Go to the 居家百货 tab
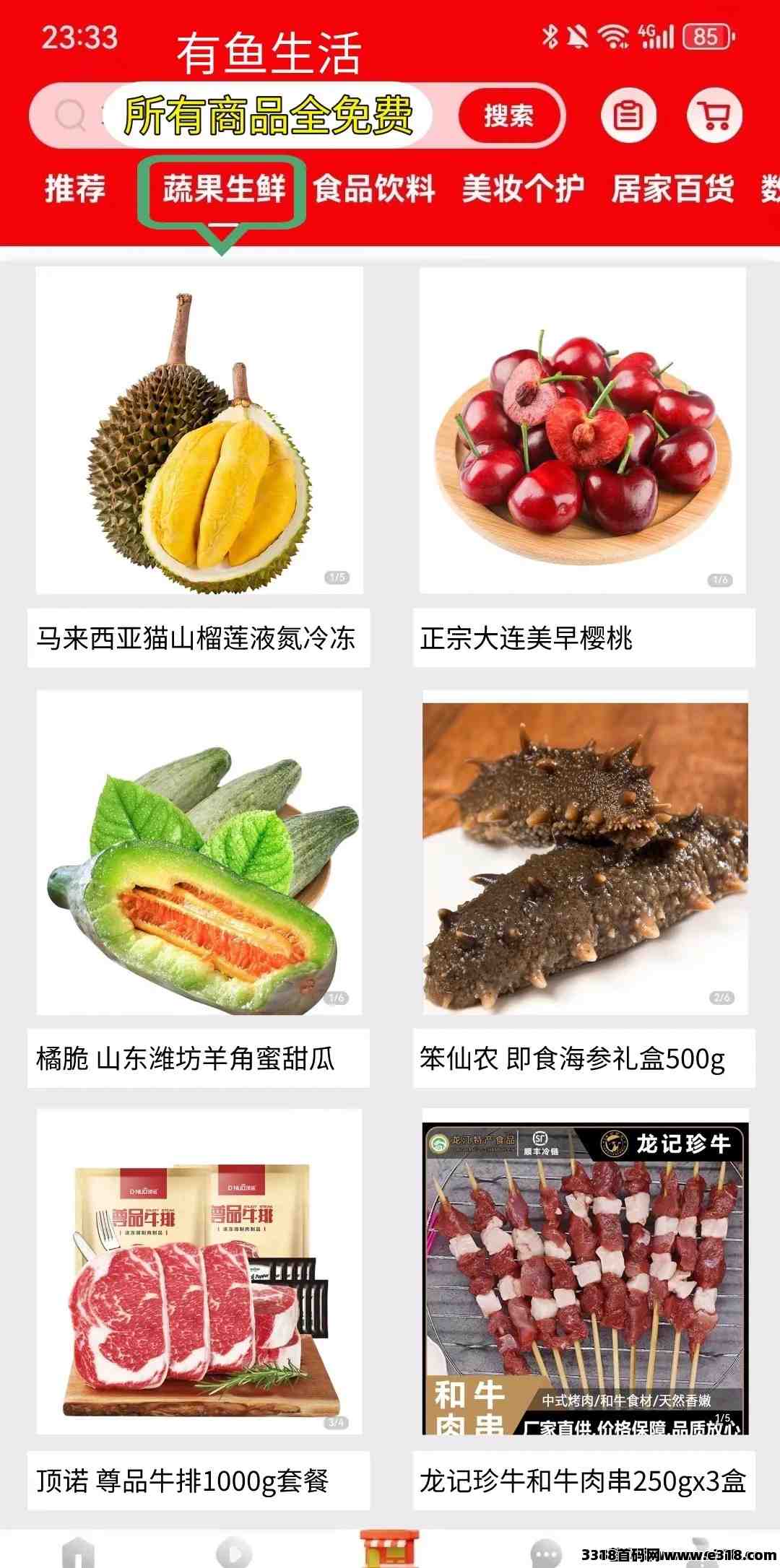 pyautogui.click(x=672, y=189)
